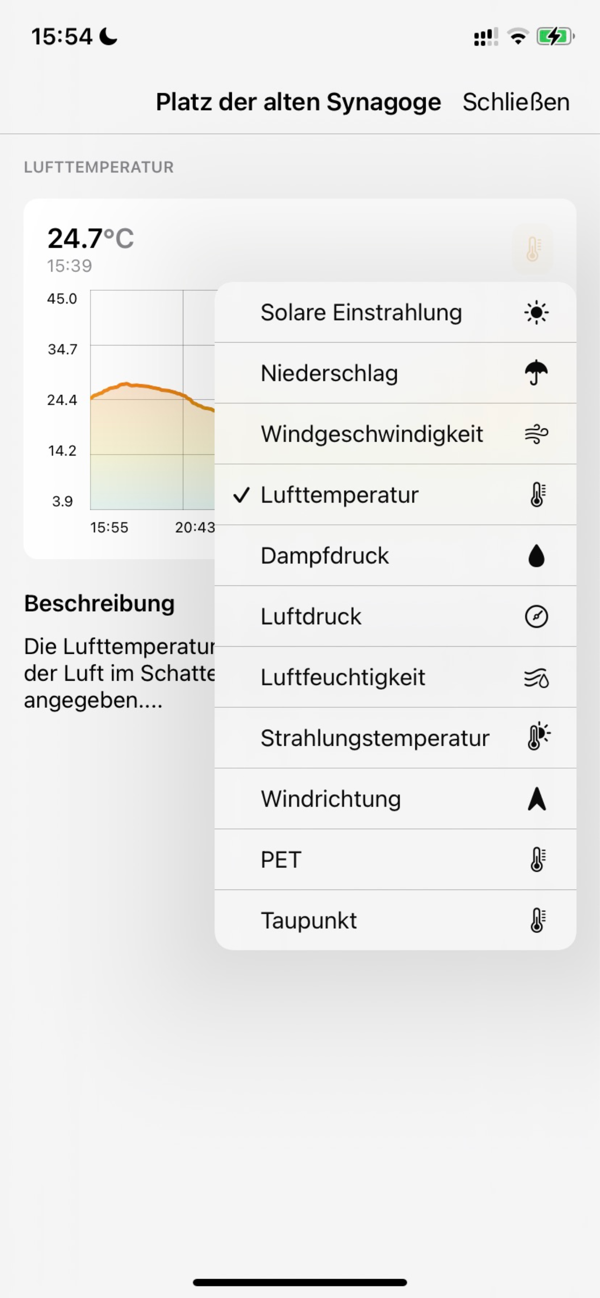Switch to Windrichtung measurement
The image size is (600, 1298).
click(395, 799)
